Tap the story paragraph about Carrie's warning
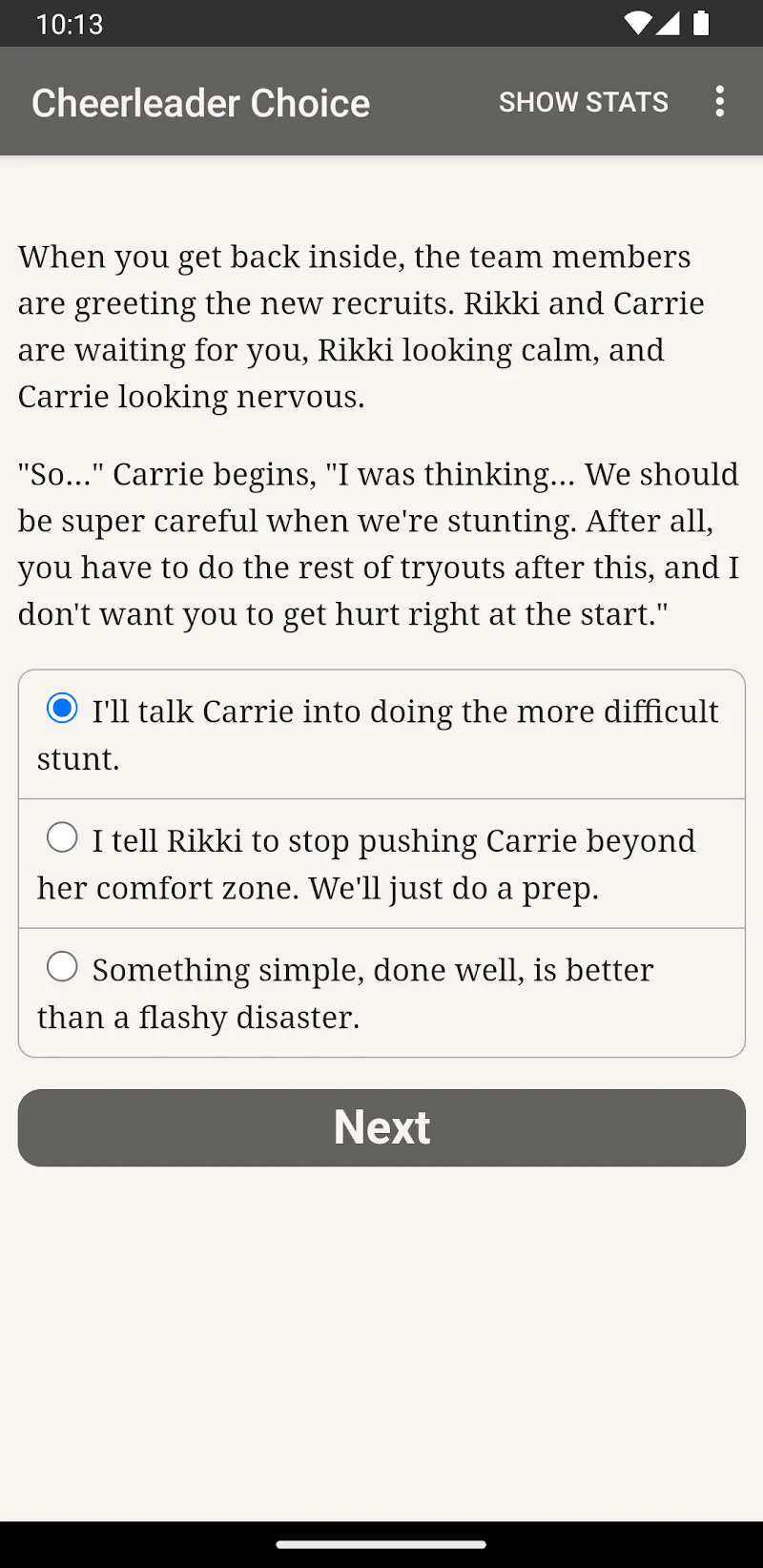This screenshot has height=1568, width=763. tap(378, 544)
